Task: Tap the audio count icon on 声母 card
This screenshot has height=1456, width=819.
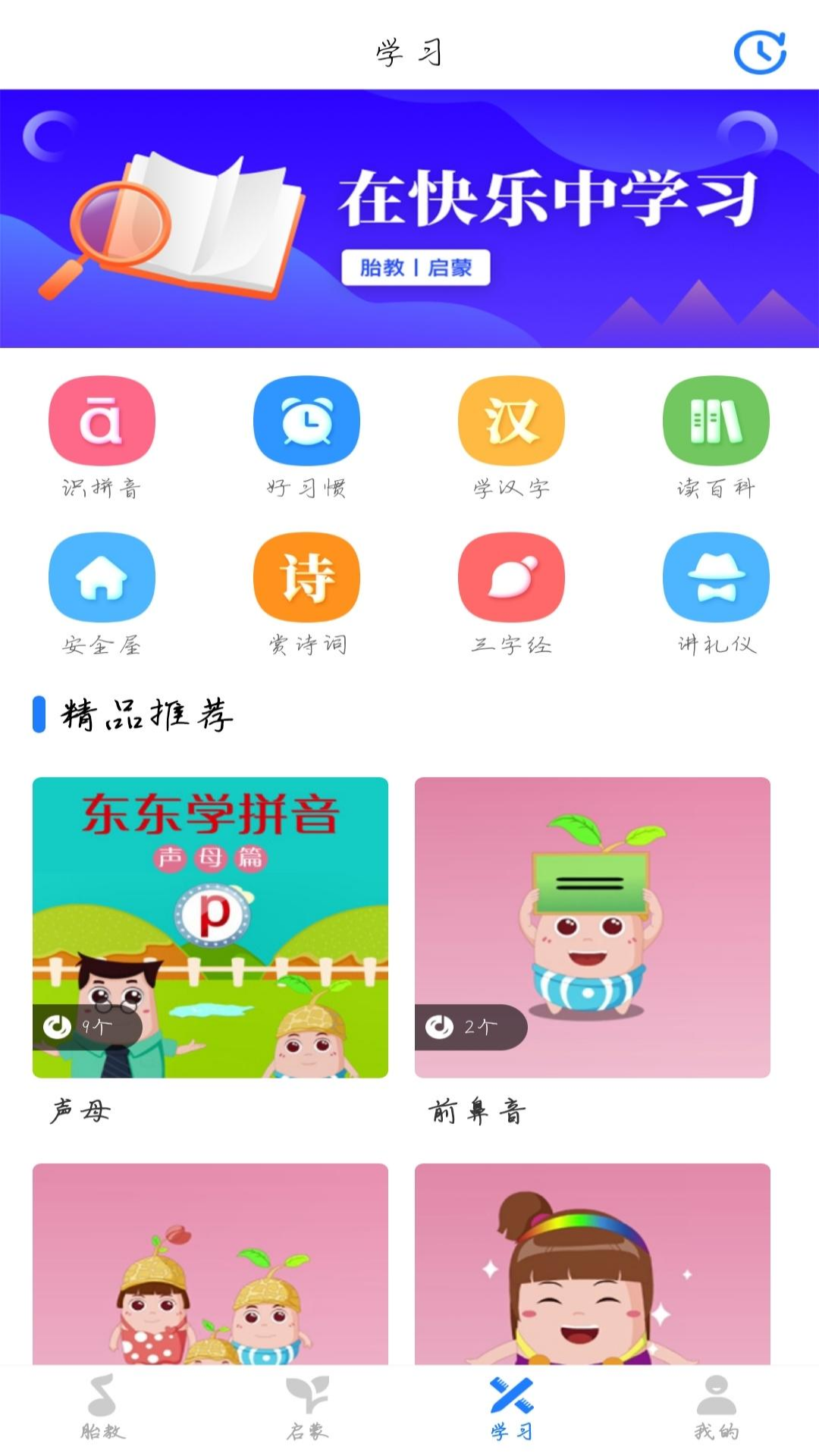Action: click(59, 1026)
